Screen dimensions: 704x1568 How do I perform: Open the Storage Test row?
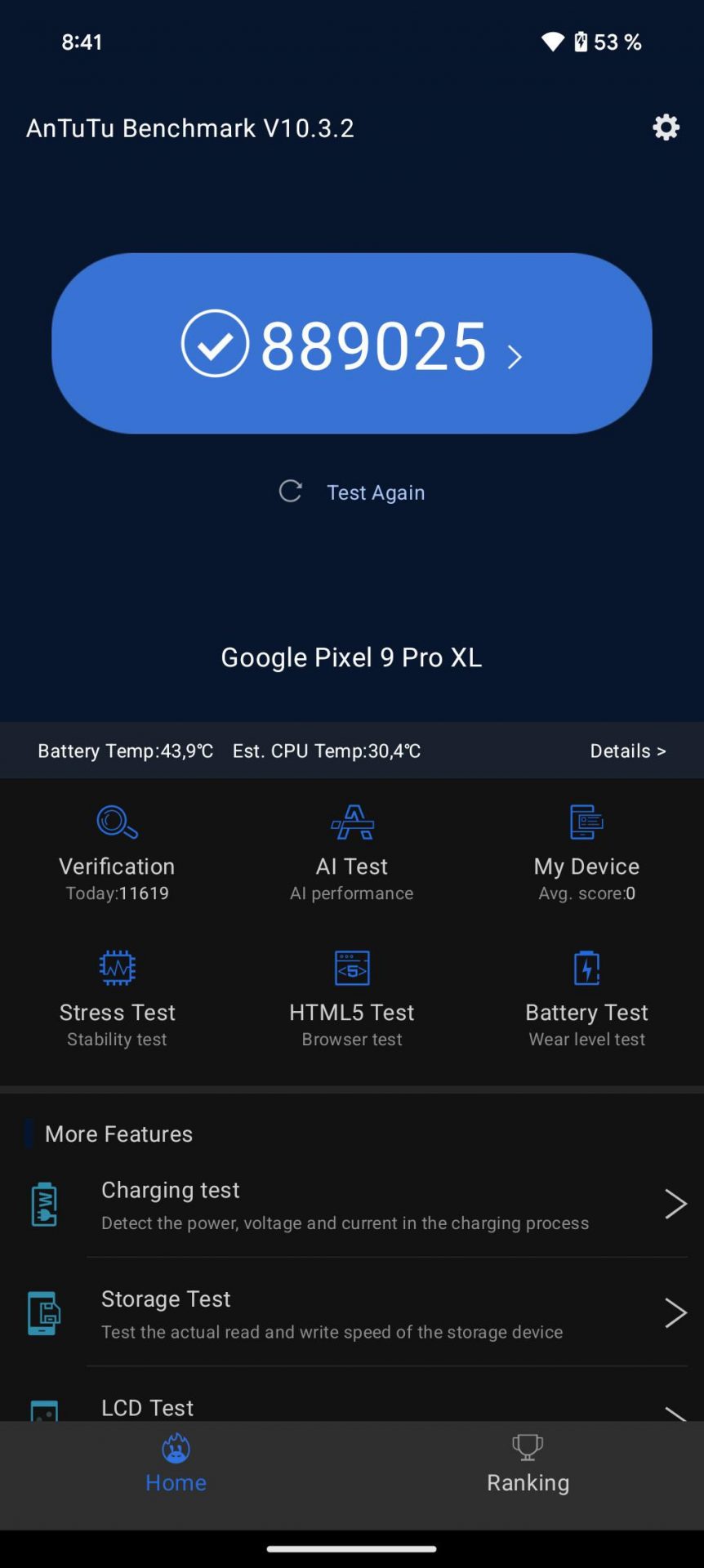tap(352, 1313)
